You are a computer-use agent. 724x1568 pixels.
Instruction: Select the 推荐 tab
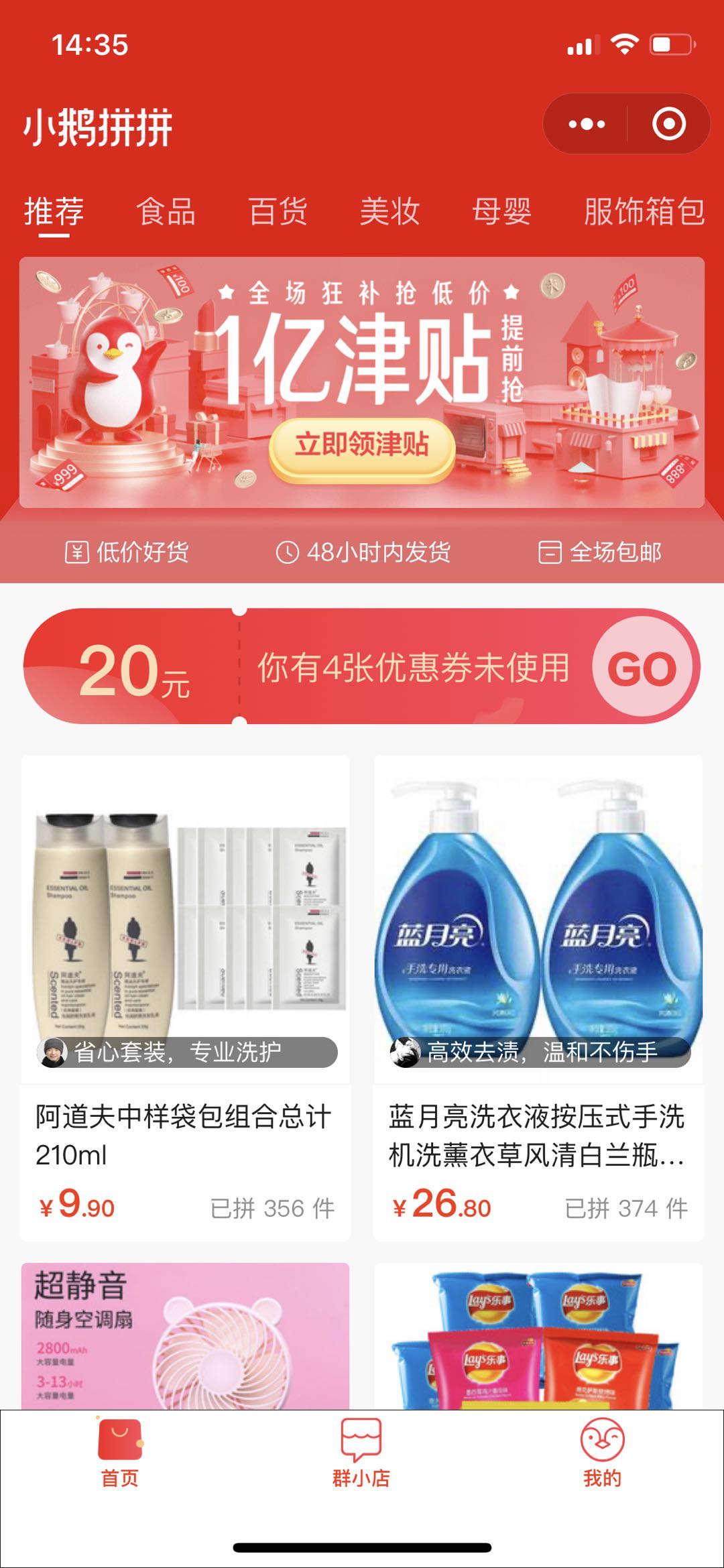[x=54, y=212]
